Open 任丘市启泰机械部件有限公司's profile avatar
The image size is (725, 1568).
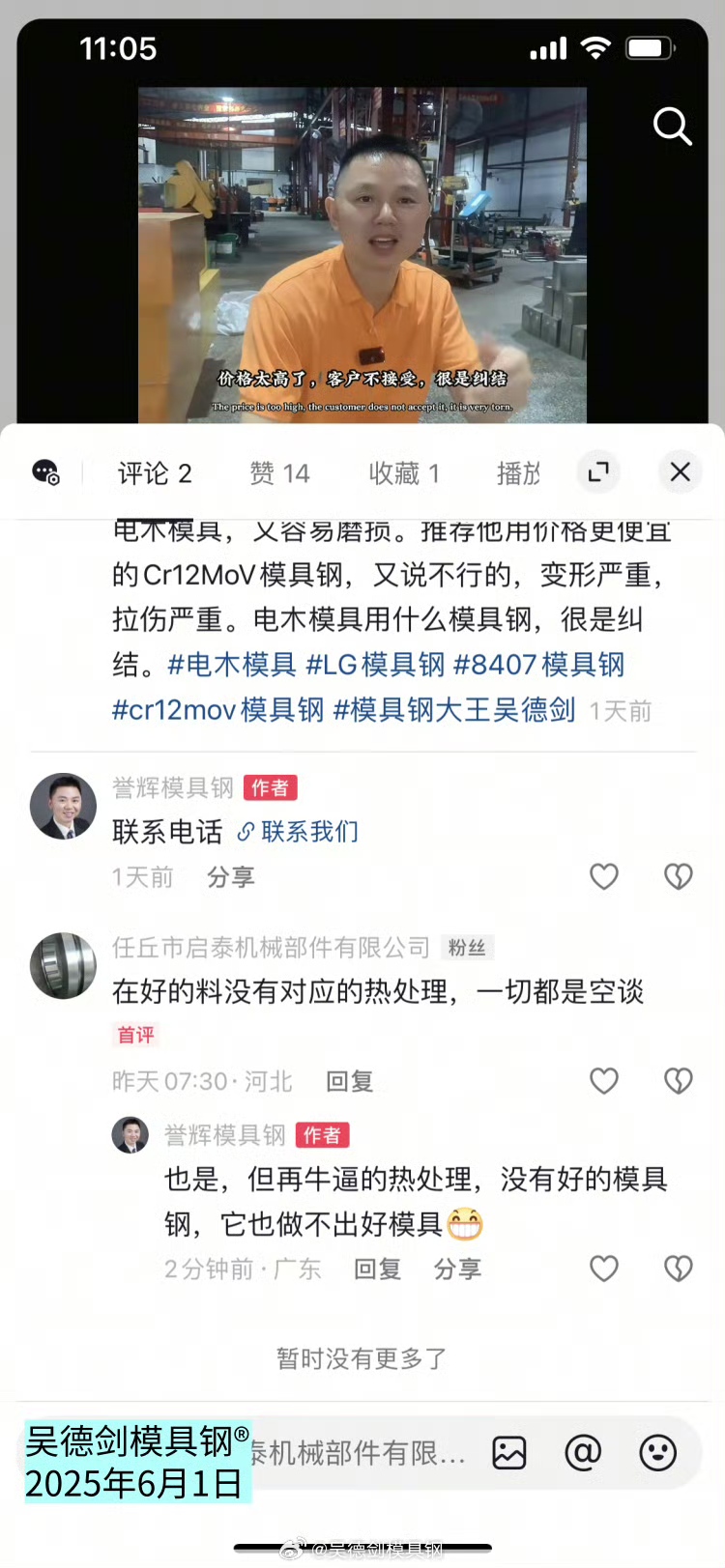tap(64, 965)
